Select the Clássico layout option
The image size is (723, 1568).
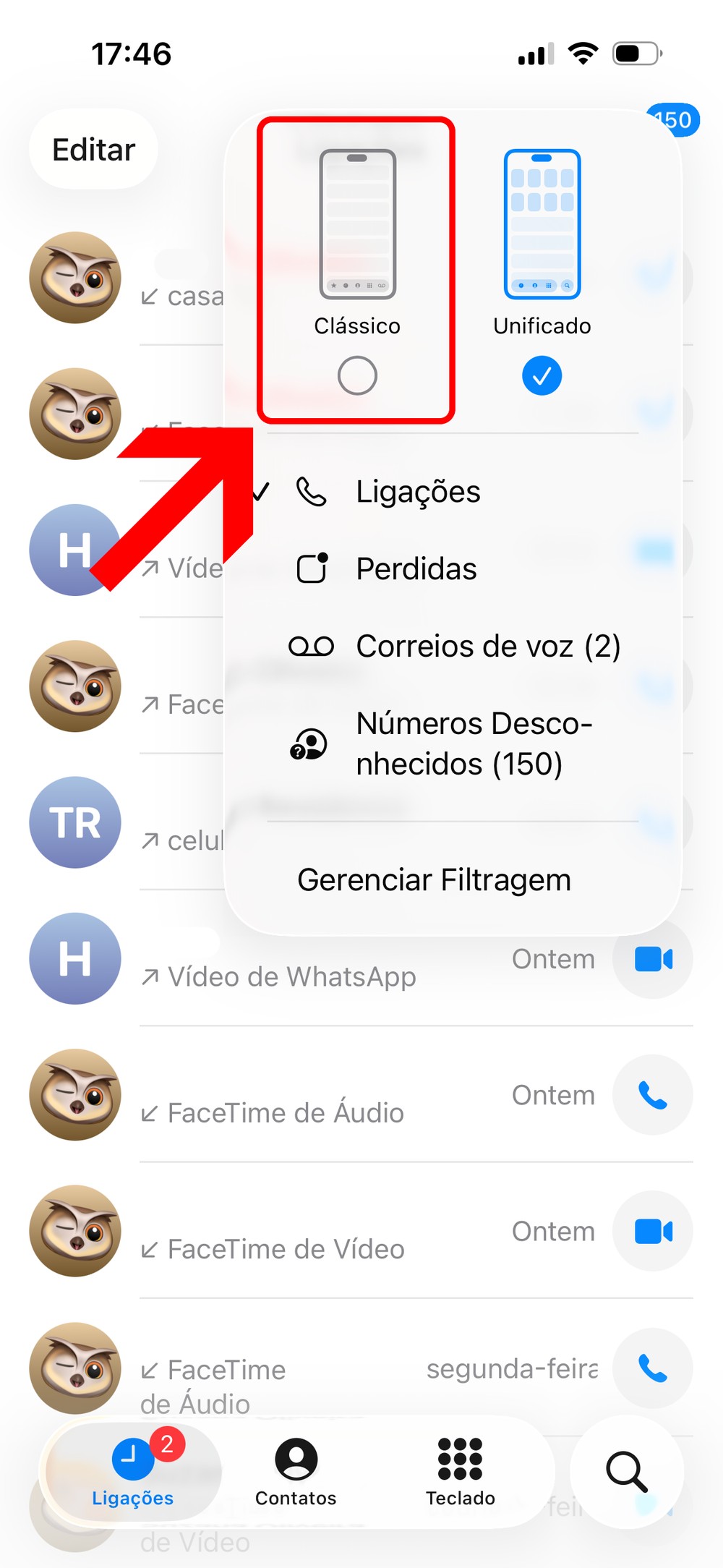[x=357, y=375]
